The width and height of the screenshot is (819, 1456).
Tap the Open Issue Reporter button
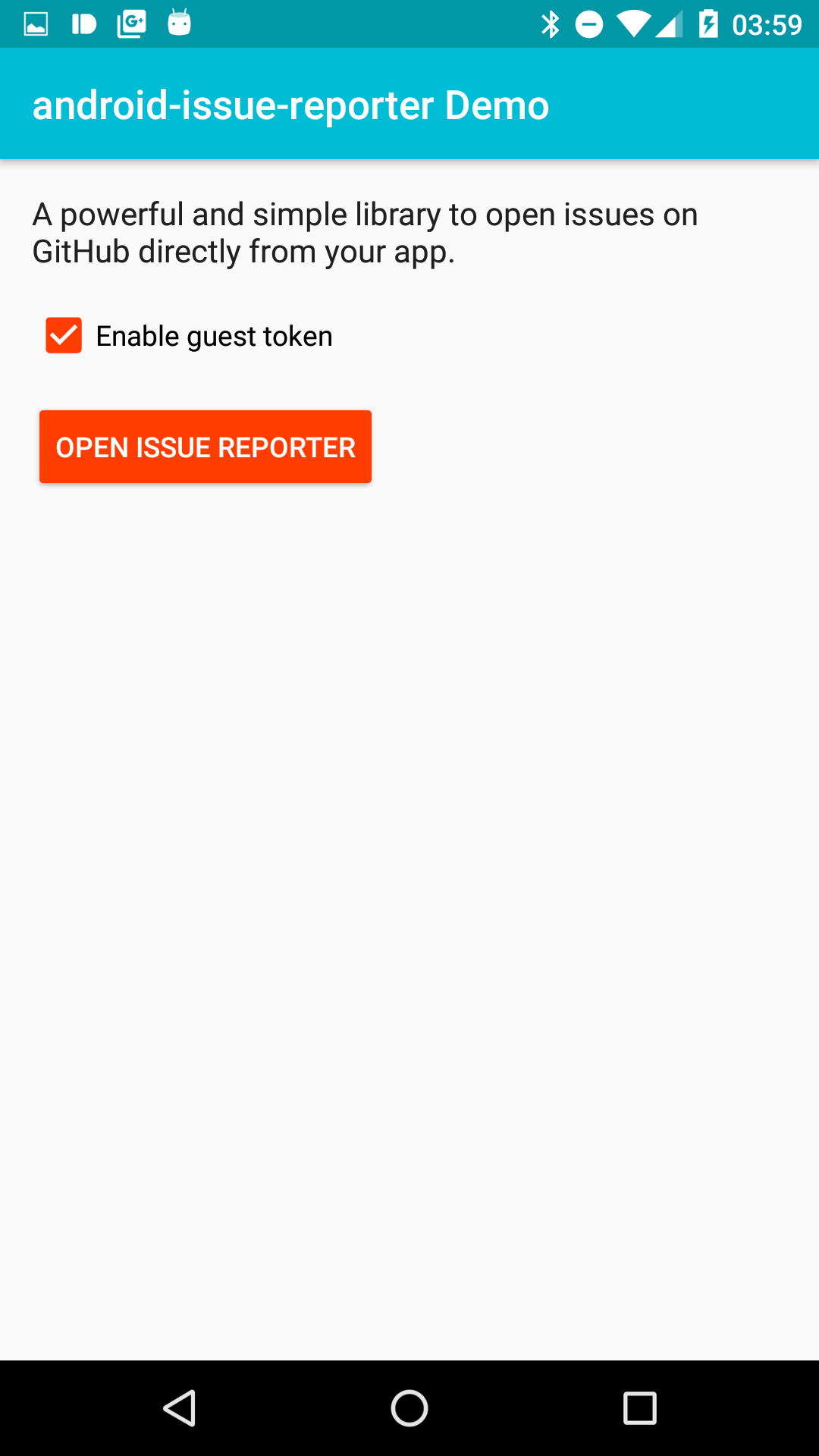pyautogui.click(x=206, y=447)
